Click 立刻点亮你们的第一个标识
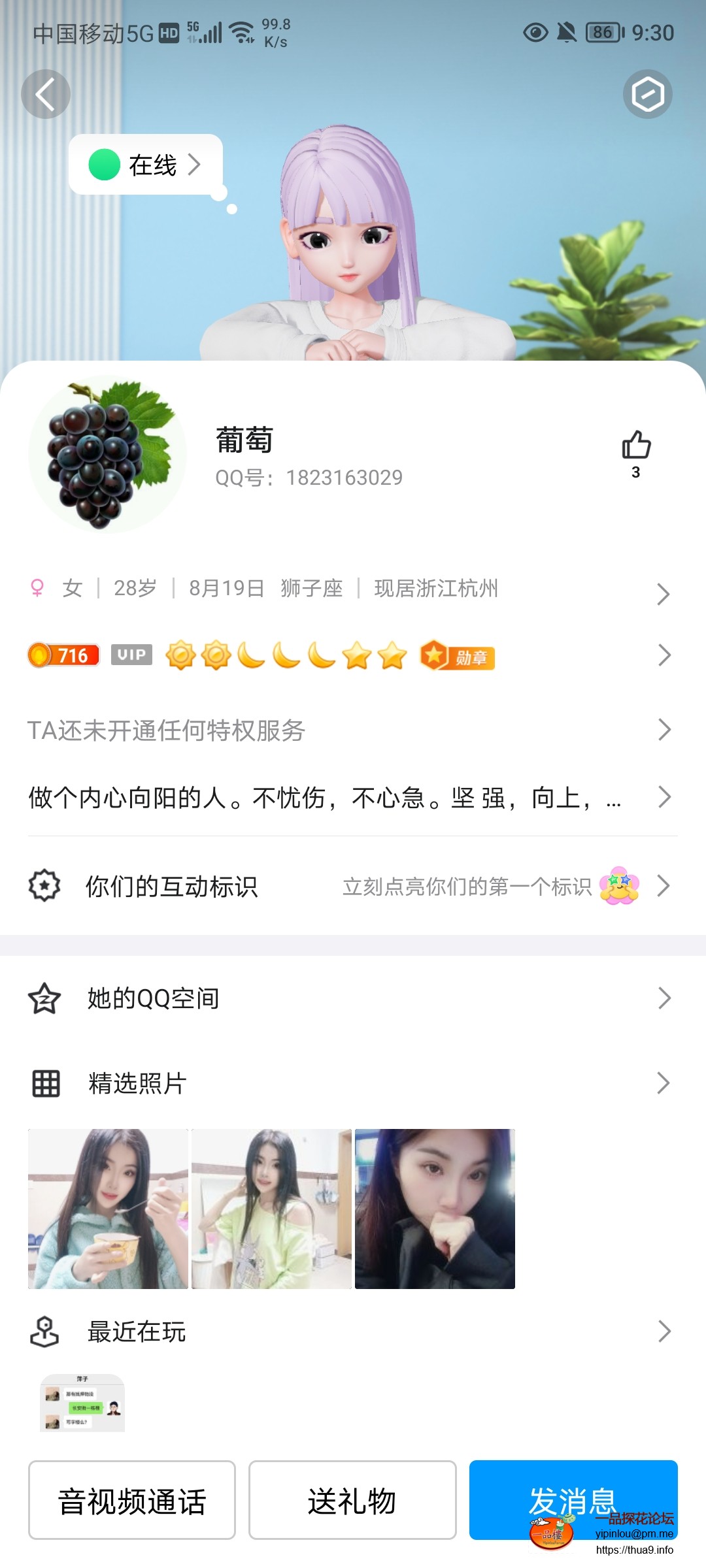Image resolution: width=706 pixels, height=1568 pixels. pos(467,887)
